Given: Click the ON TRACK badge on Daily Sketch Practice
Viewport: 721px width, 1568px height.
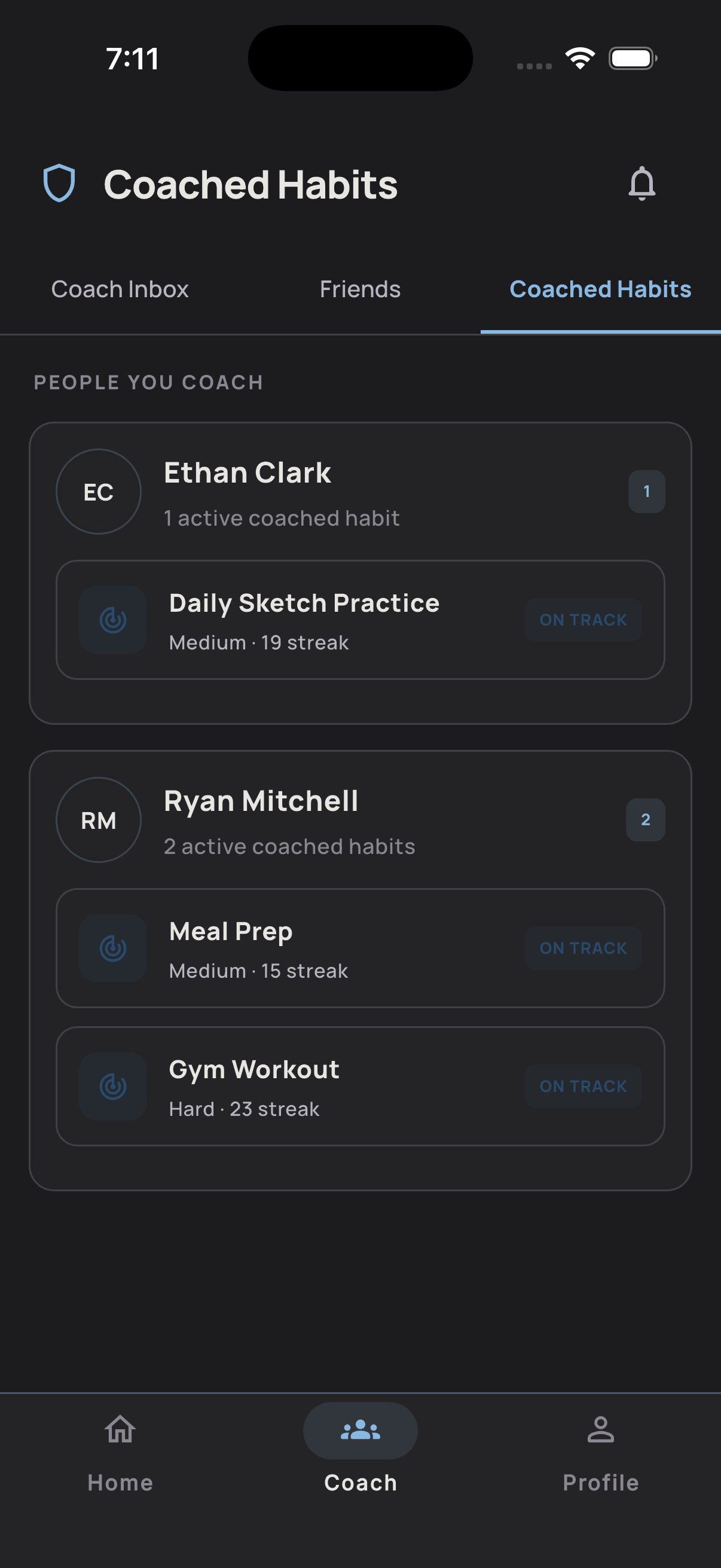Looking at the screenshot, I should pyautogui.click(x=582, y=619).
